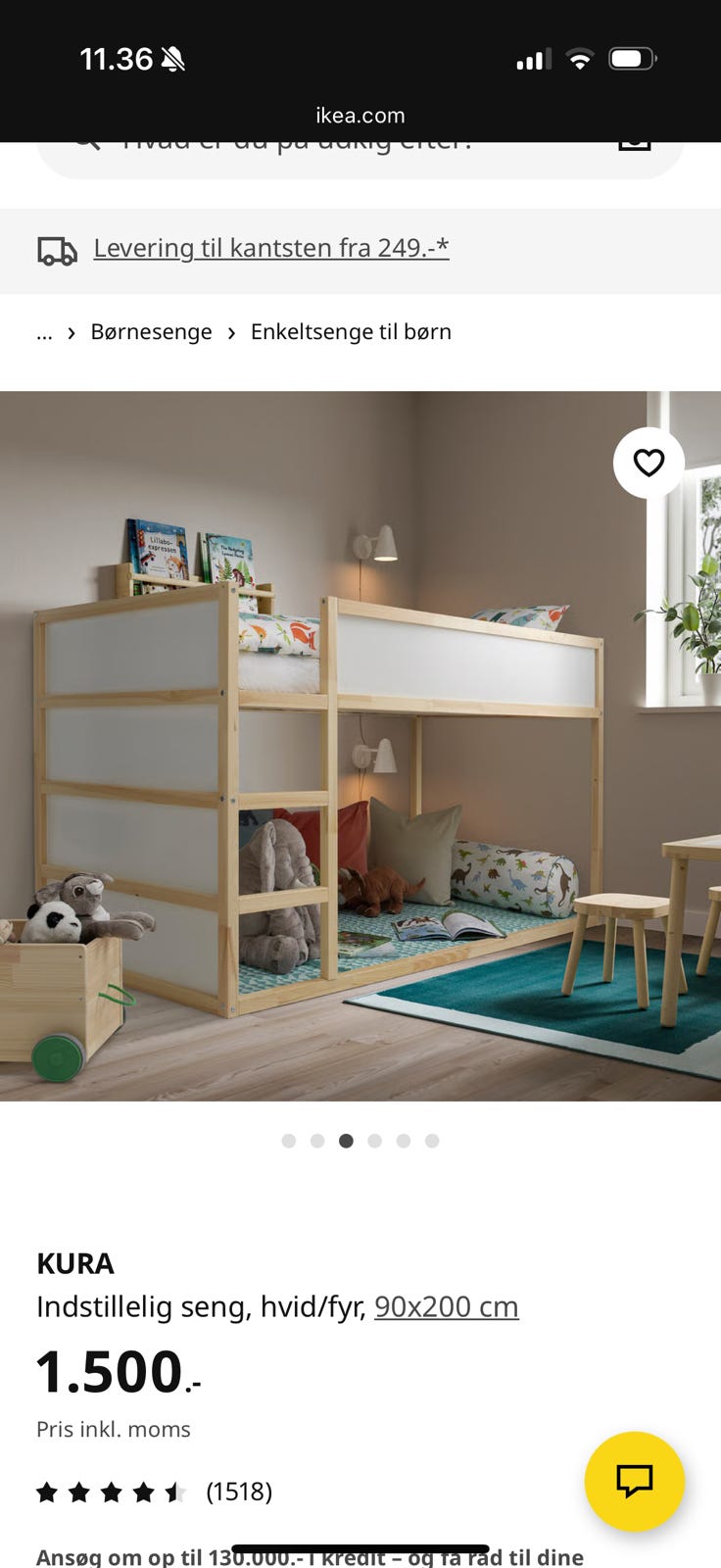Open the Børnesenge breadcrumb category
The height and width of the screenshot is (1568, 721).
tap(151, 332)
